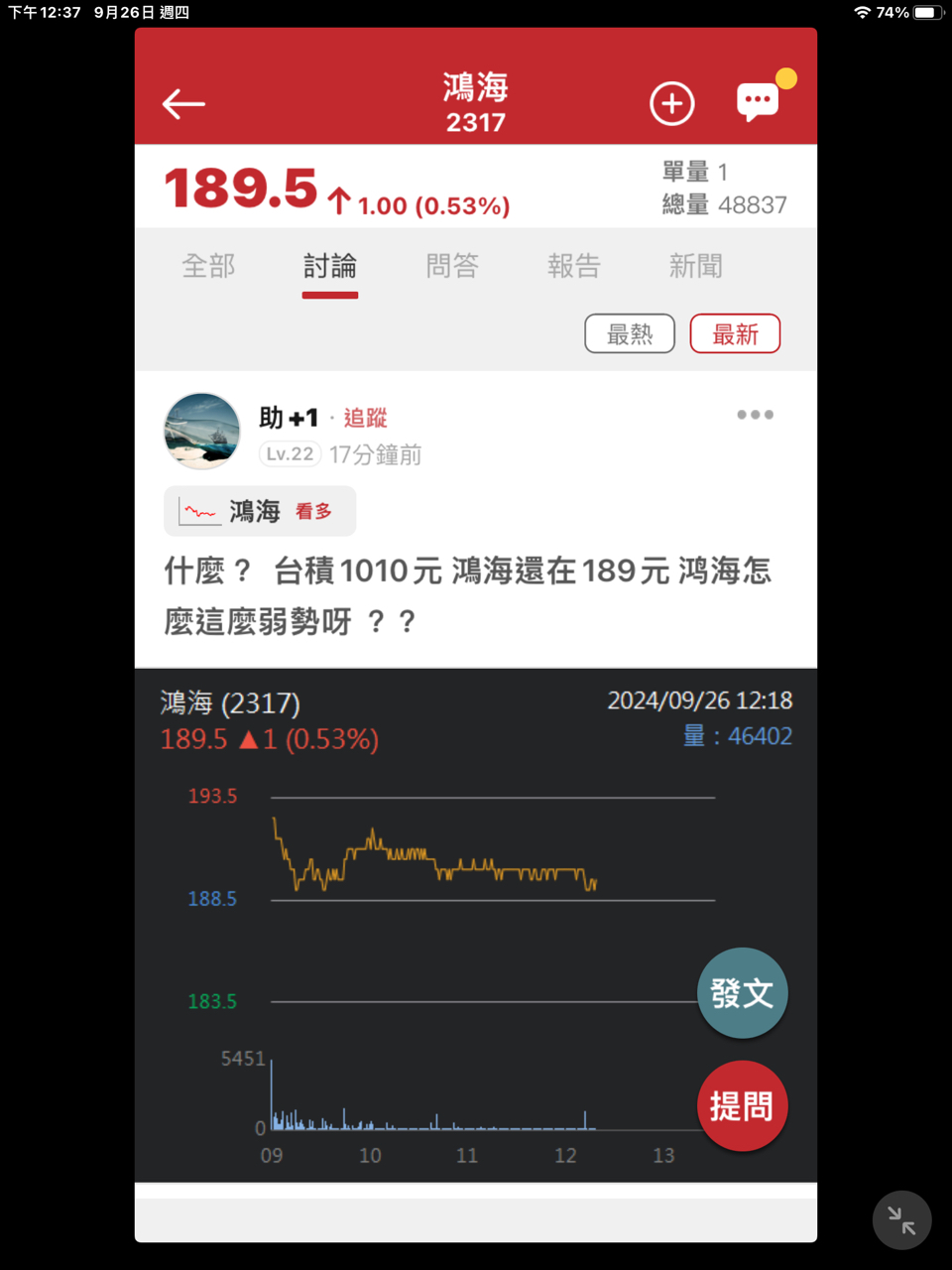
Task: View the 新聞 tab
Action: tap(695, 266)
